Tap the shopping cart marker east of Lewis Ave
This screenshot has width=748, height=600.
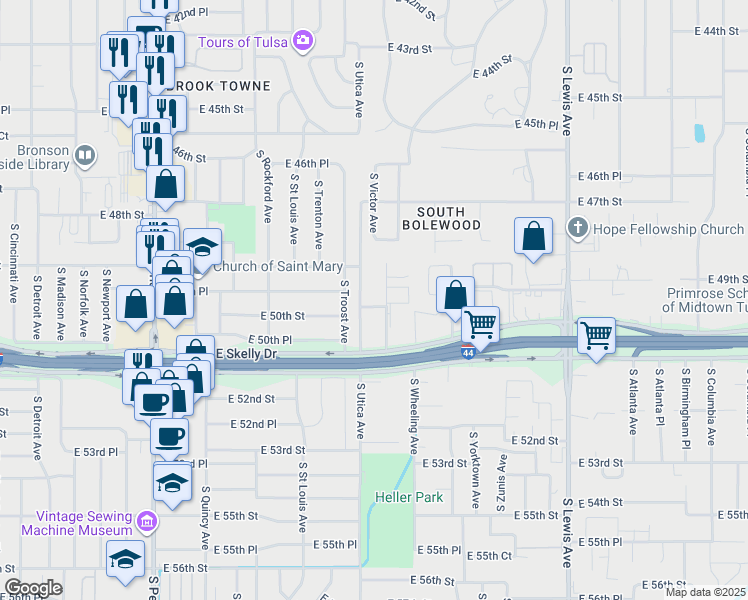pyautogui.click(x=596, y=335)
